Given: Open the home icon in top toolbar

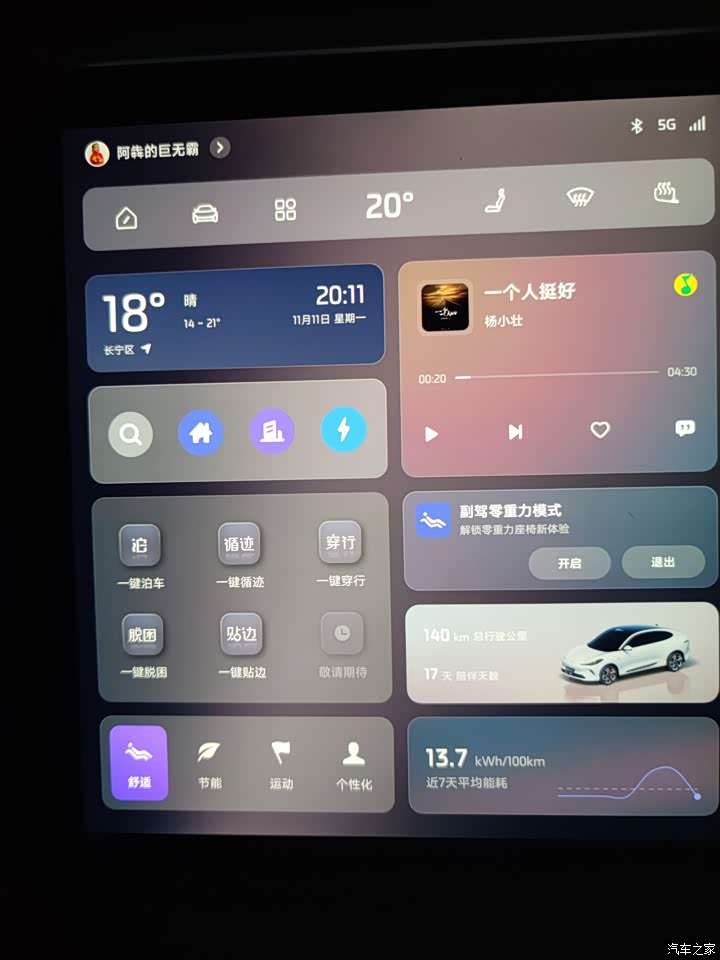Looking at the screenshot, I should [x=126, y=218].
